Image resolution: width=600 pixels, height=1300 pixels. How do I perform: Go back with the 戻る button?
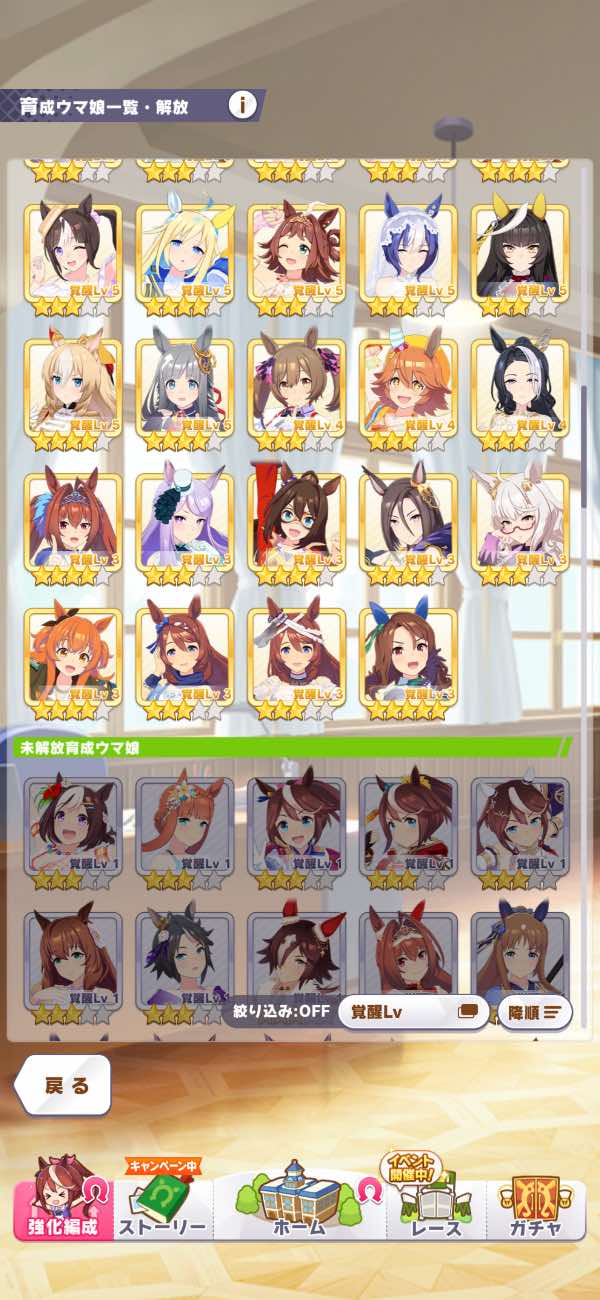pos(62,1084)
